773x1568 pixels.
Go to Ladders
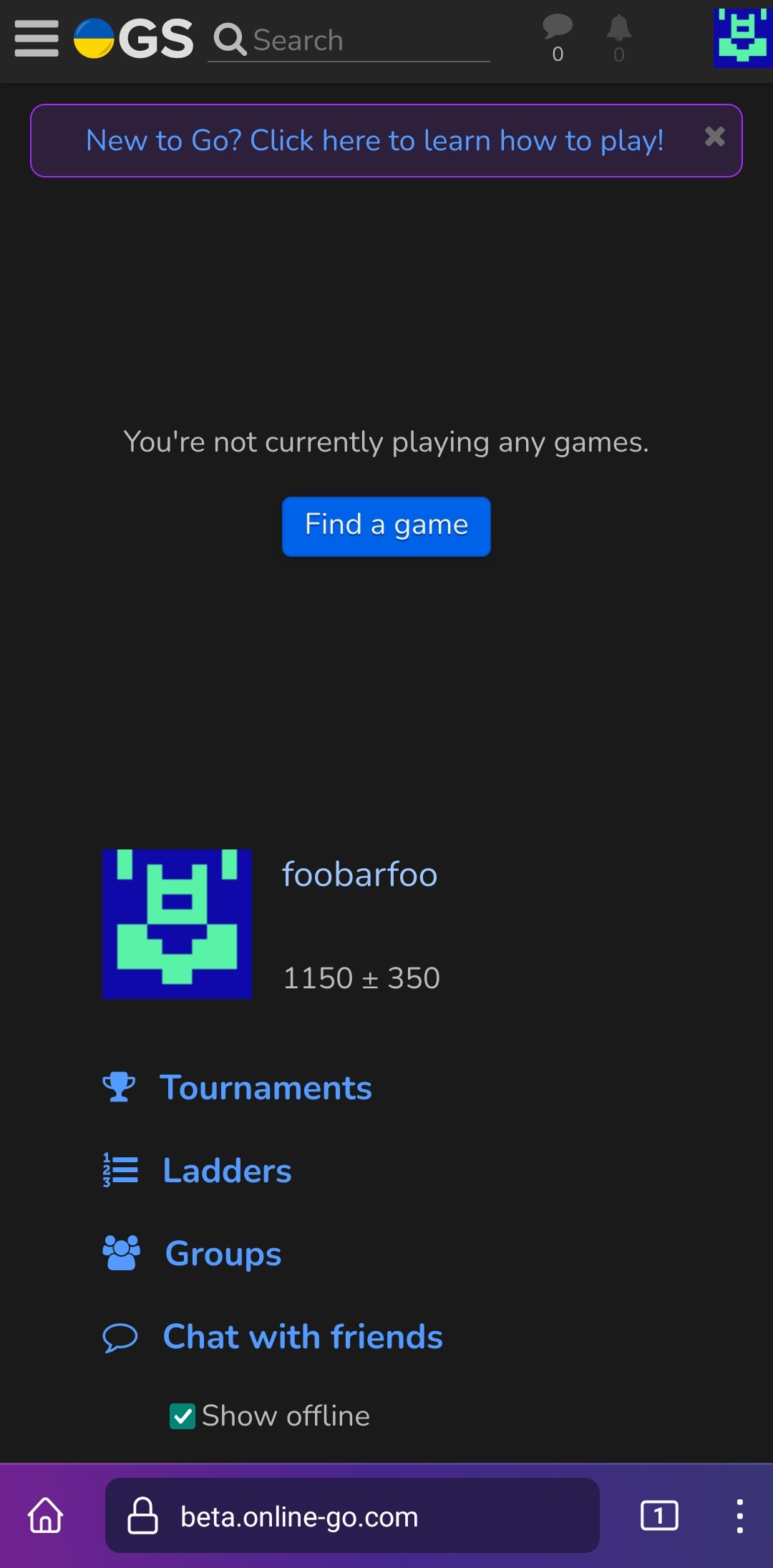coord(227,1171)
